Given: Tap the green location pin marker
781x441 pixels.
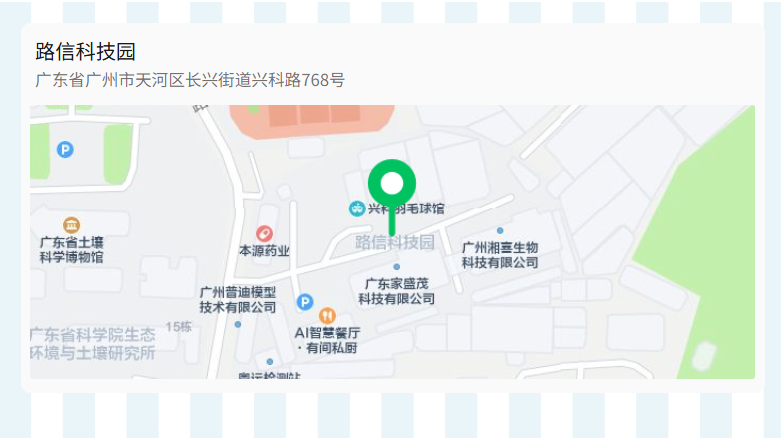Looking at the screenshot, I should (x=391, y=186).
